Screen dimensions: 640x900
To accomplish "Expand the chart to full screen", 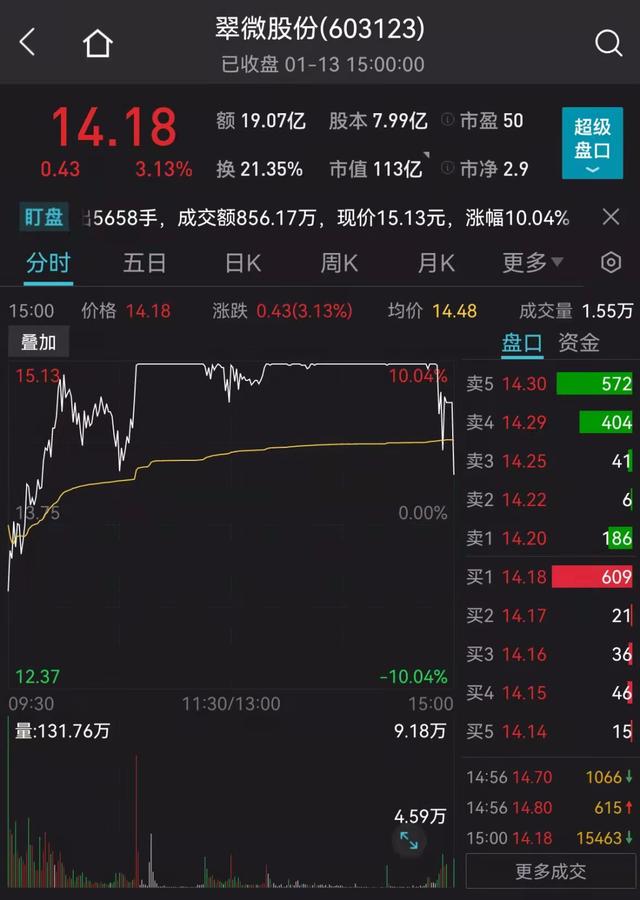I will [x=409, y=841].
